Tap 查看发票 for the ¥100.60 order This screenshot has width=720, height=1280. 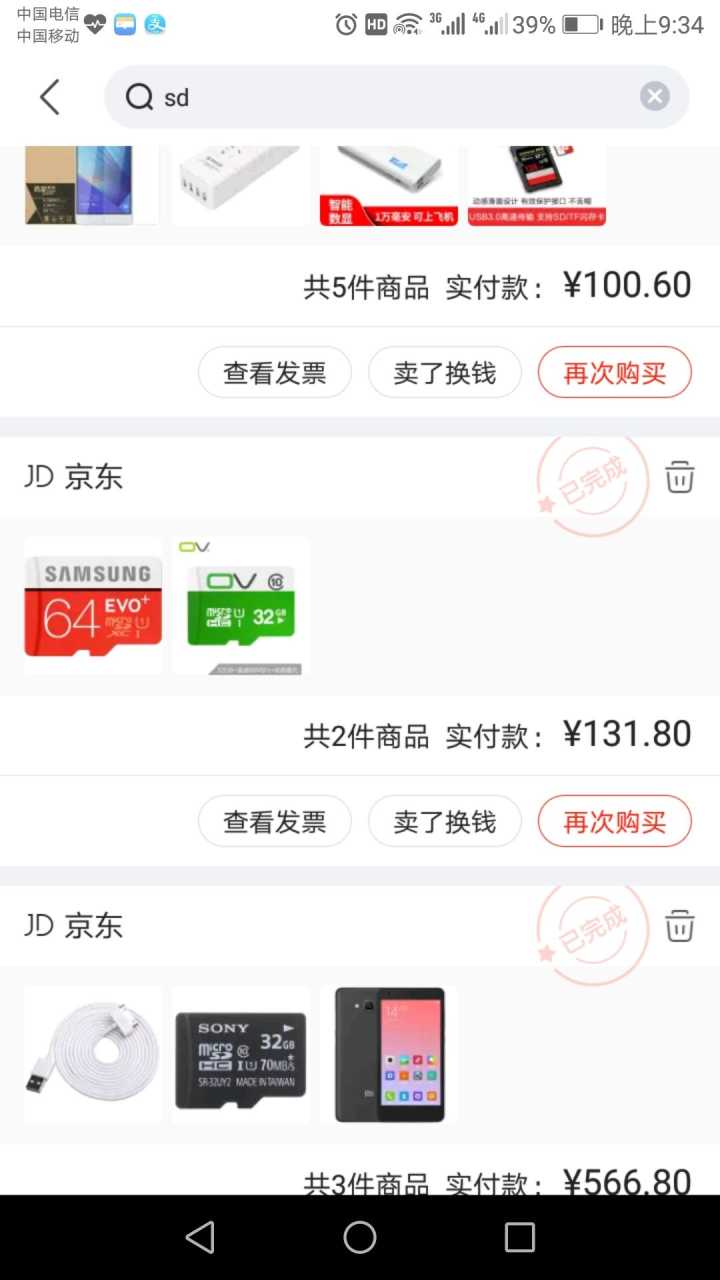tap(275, 373)
